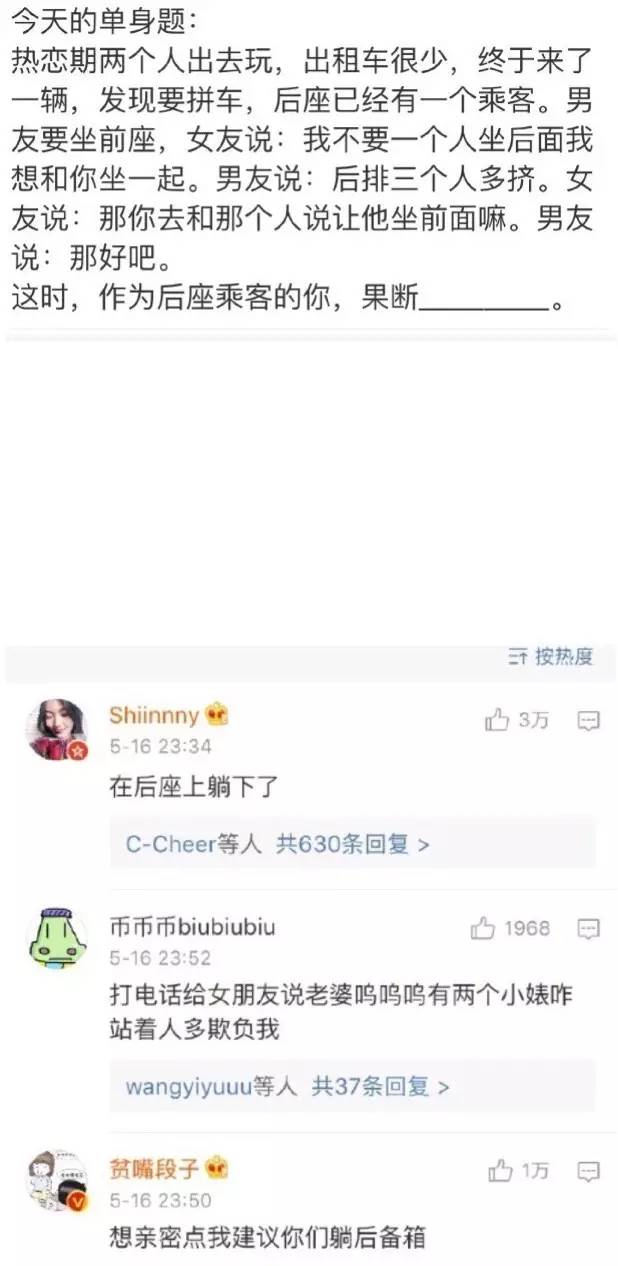Sort comments by 按热度
This screenshot has height=1266, width=618.
point(551,657)
